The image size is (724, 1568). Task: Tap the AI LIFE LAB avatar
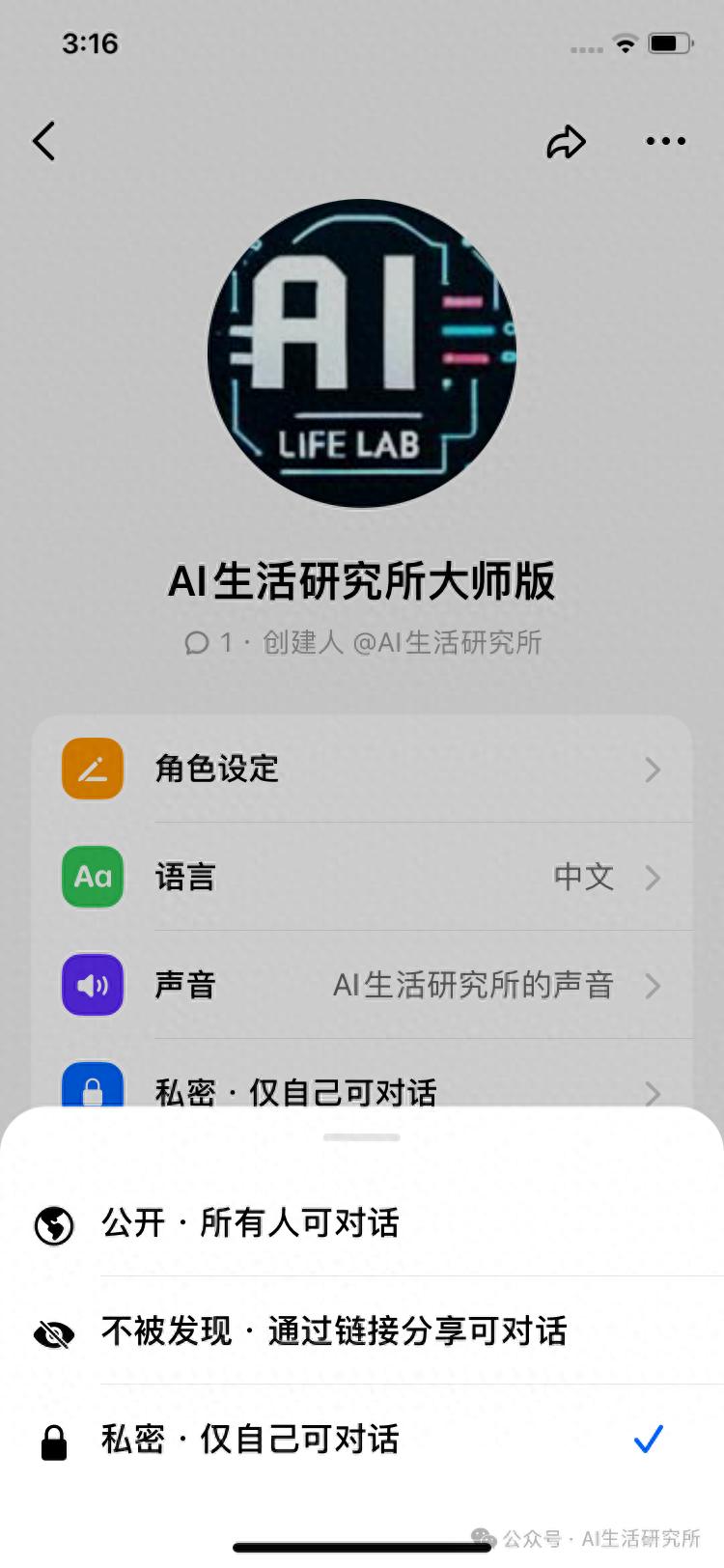click(x=362, y=353)
